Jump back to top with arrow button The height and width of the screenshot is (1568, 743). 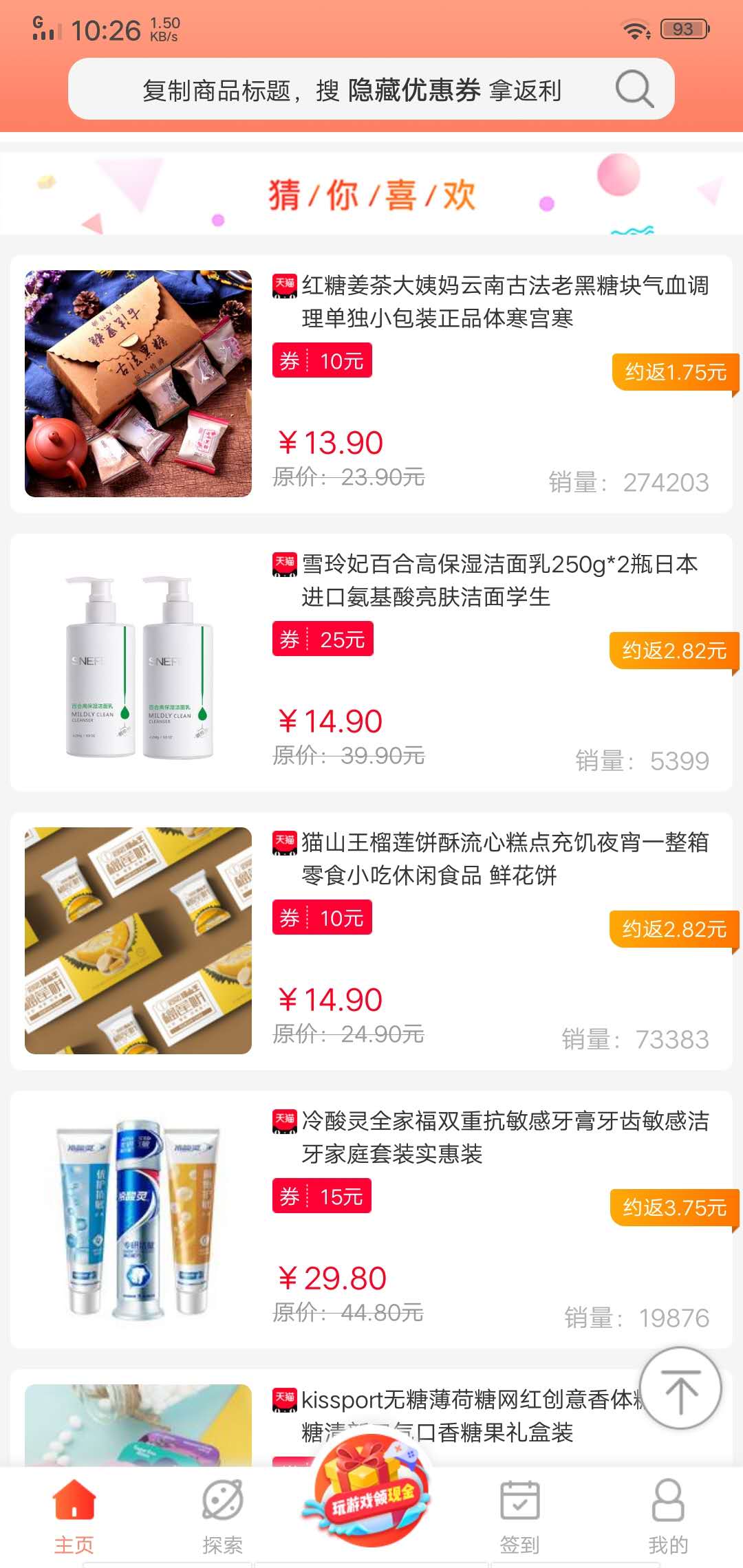click(x=680, y=1389)
